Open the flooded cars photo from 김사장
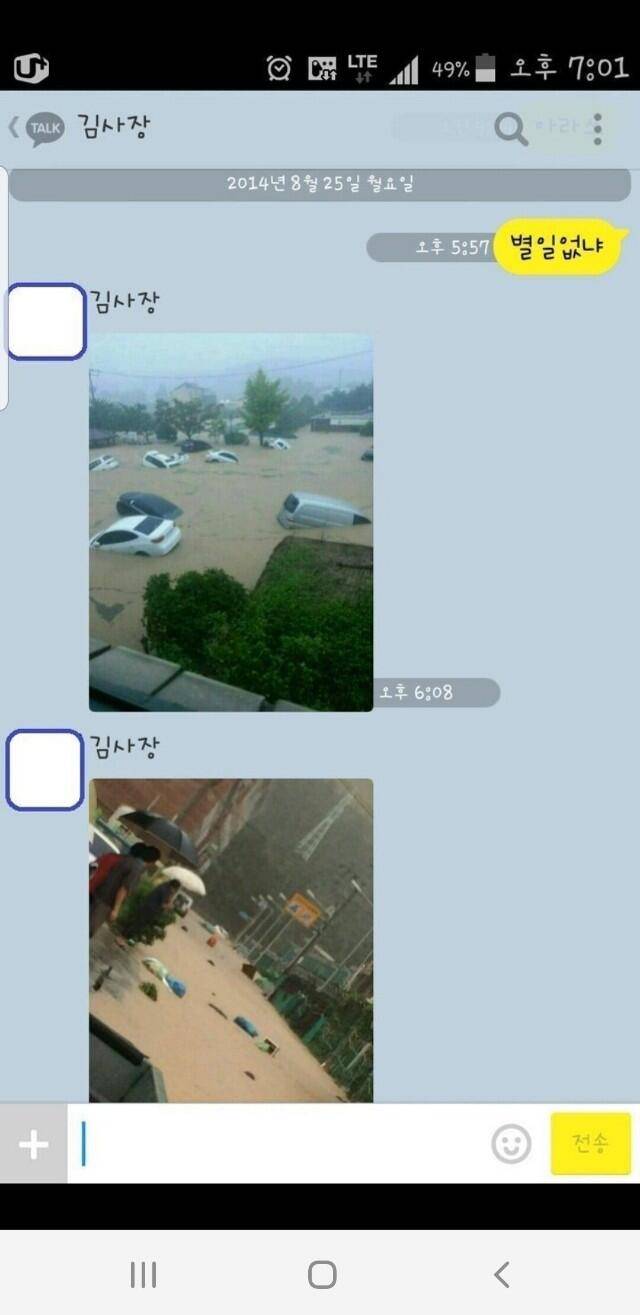 click(231, 521)
